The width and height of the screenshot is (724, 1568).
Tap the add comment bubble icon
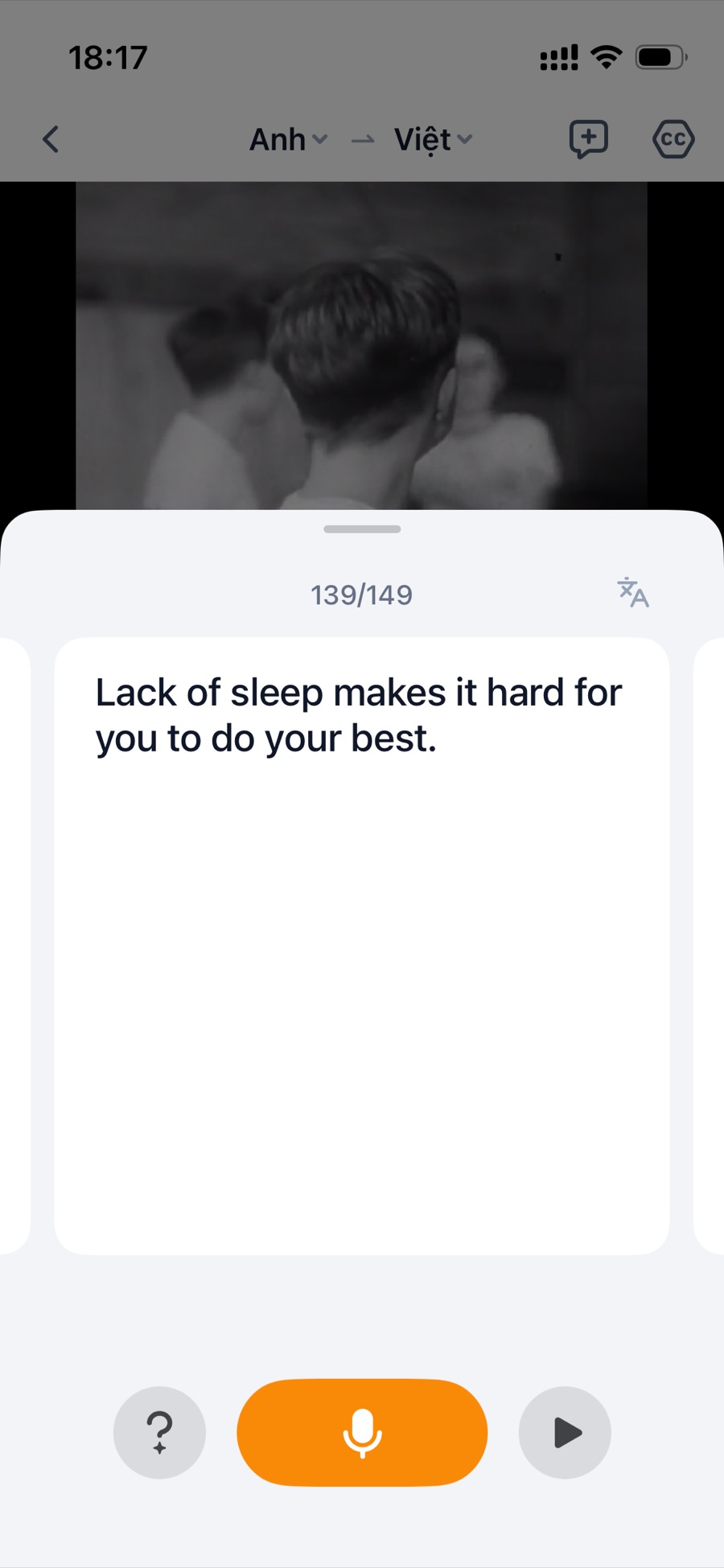click(588, 139)
